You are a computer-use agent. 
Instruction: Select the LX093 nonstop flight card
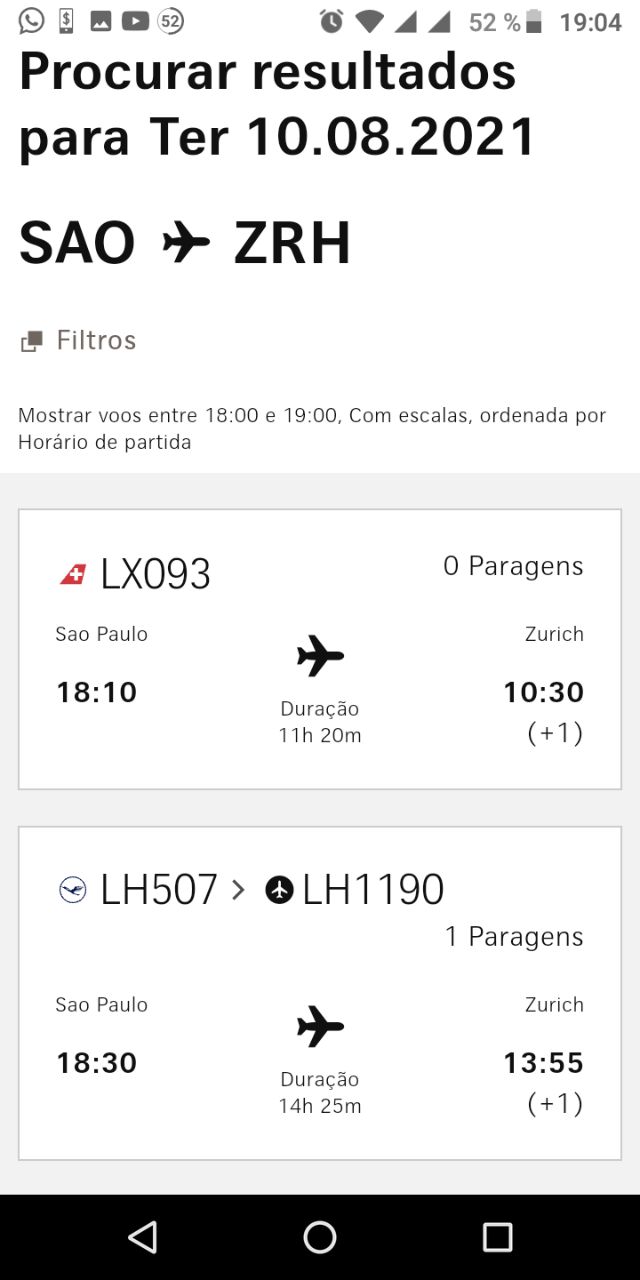pyautogui.click(x=320, y=649)
